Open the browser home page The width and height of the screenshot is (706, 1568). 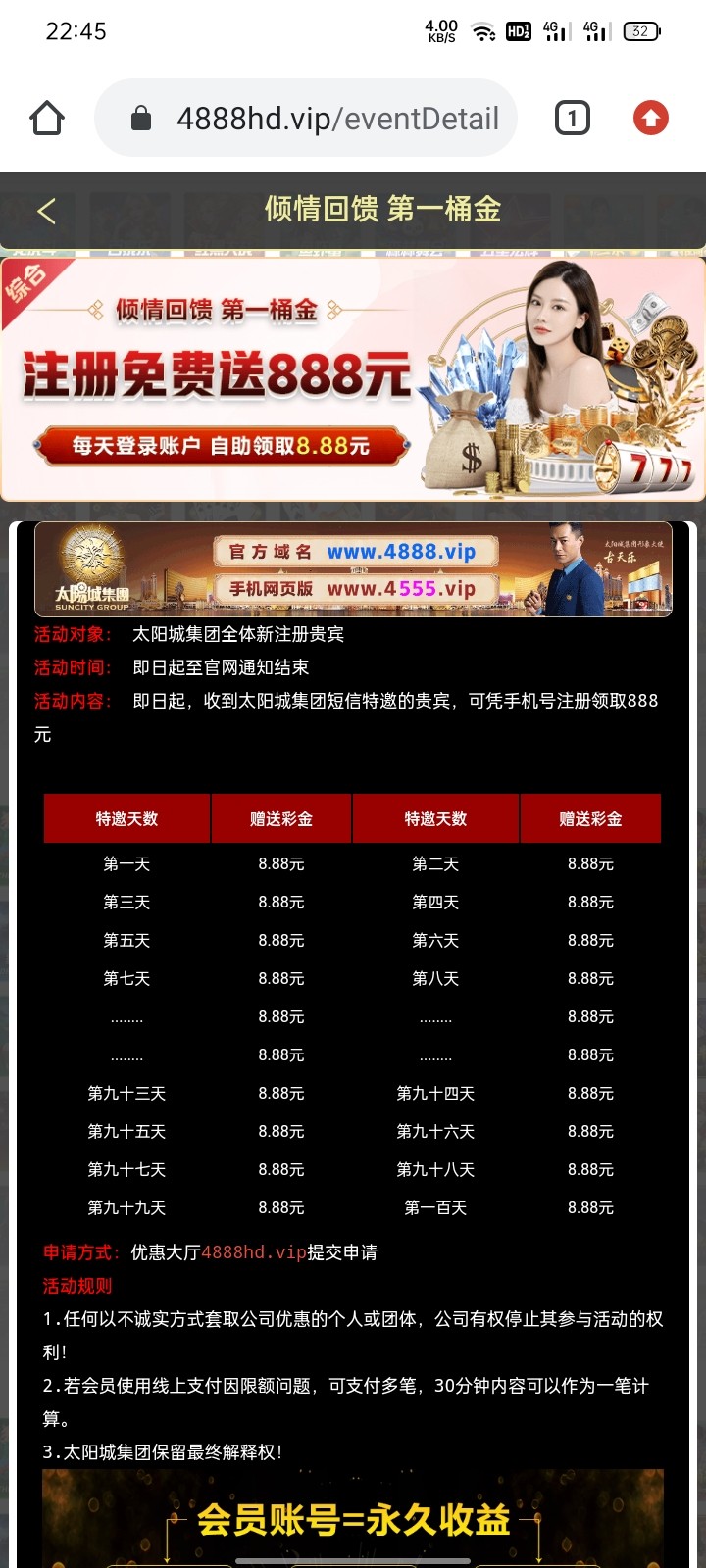(x=47, y=119)
